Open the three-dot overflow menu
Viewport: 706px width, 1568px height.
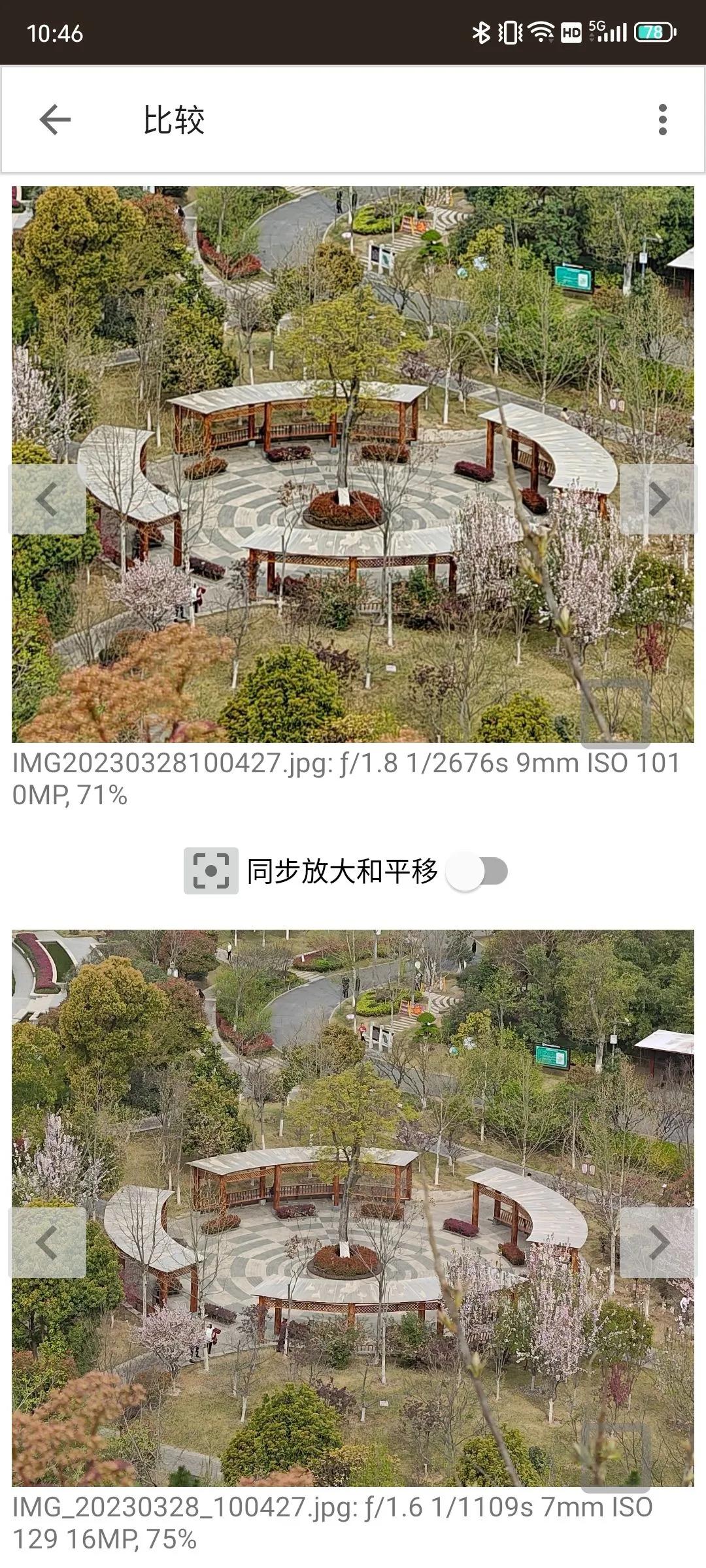662,120
